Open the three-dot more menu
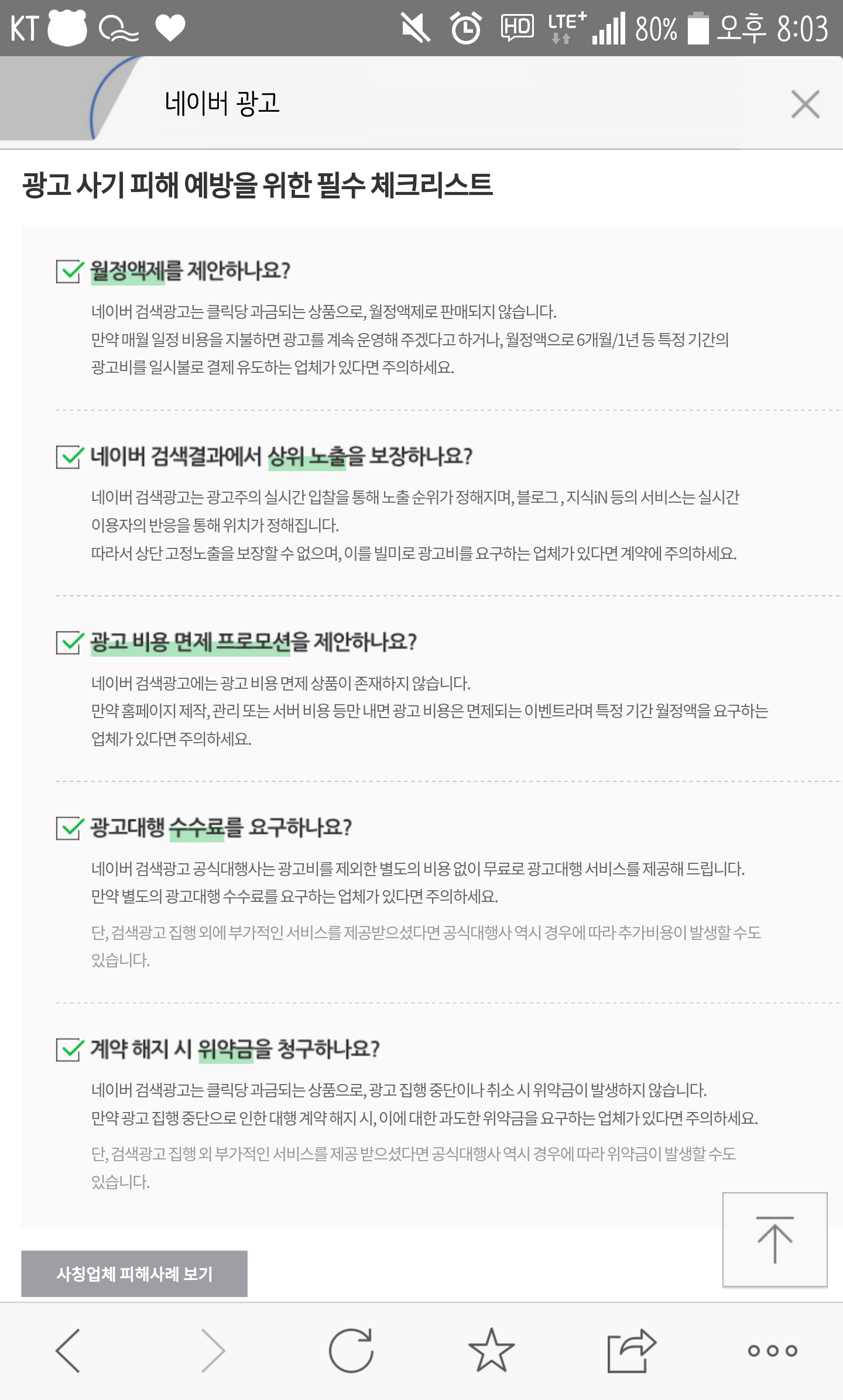 click(x=773, y=1351)
